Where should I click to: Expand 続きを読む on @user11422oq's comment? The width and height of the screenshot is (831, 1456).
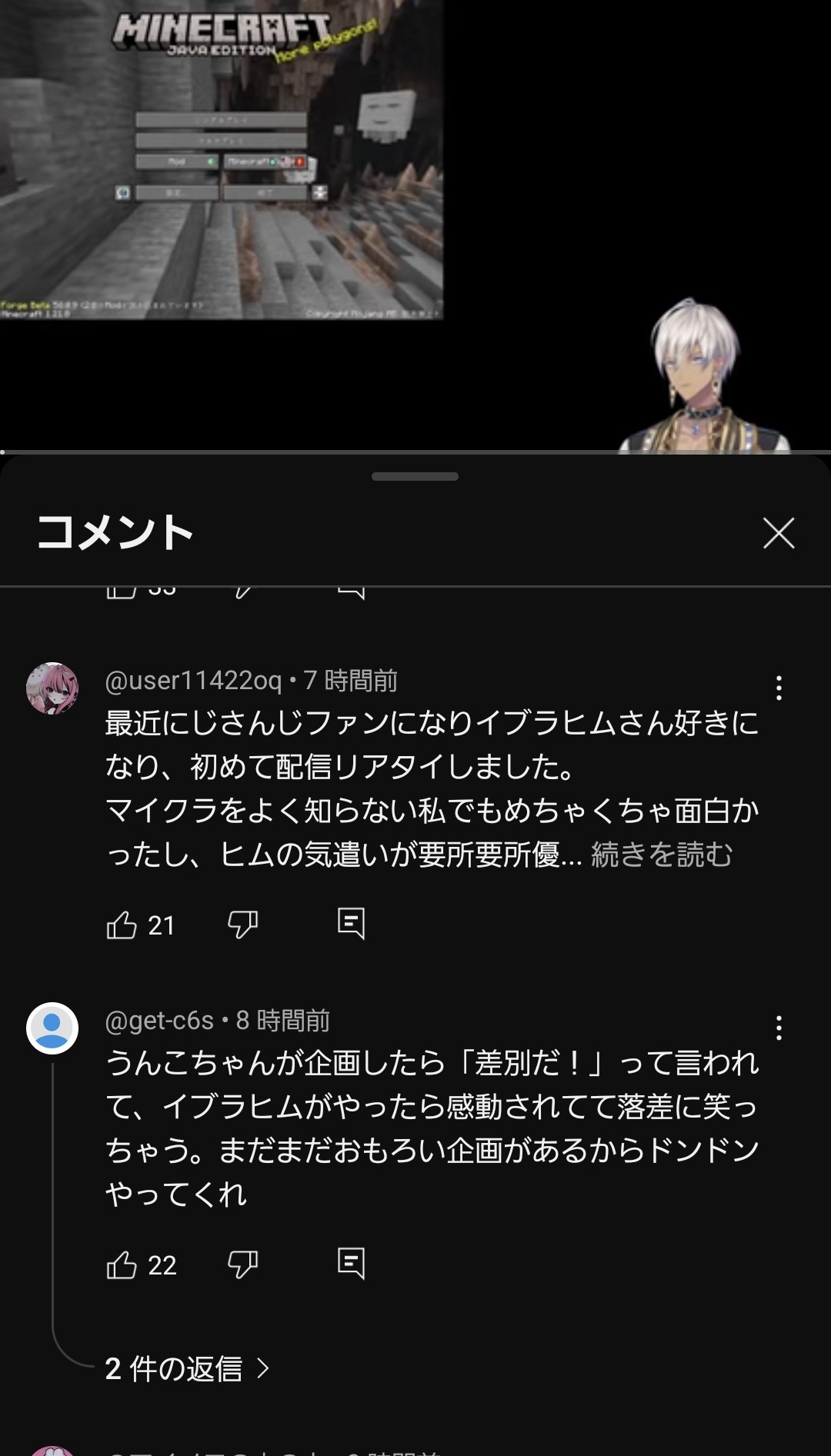(x=661, y=855)
